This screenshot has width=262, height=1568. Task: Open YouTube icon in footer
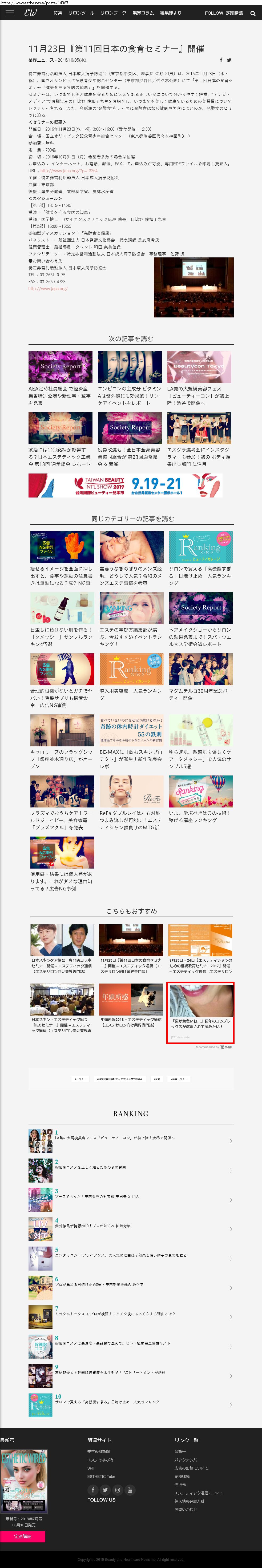pos(130,1490)
